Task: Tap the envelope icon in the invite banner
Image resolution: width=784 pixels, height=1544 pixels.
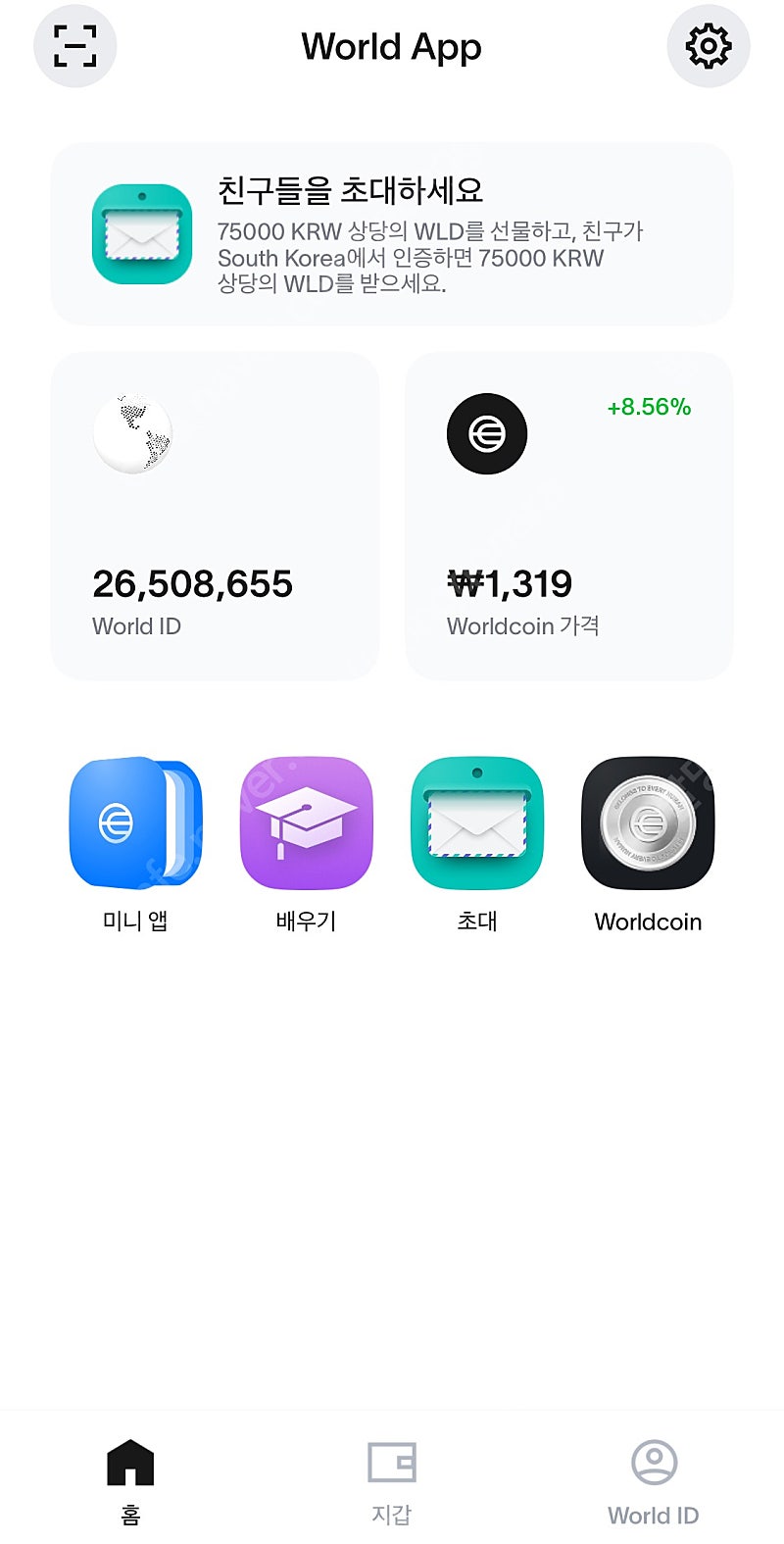Action: (140, 232)
